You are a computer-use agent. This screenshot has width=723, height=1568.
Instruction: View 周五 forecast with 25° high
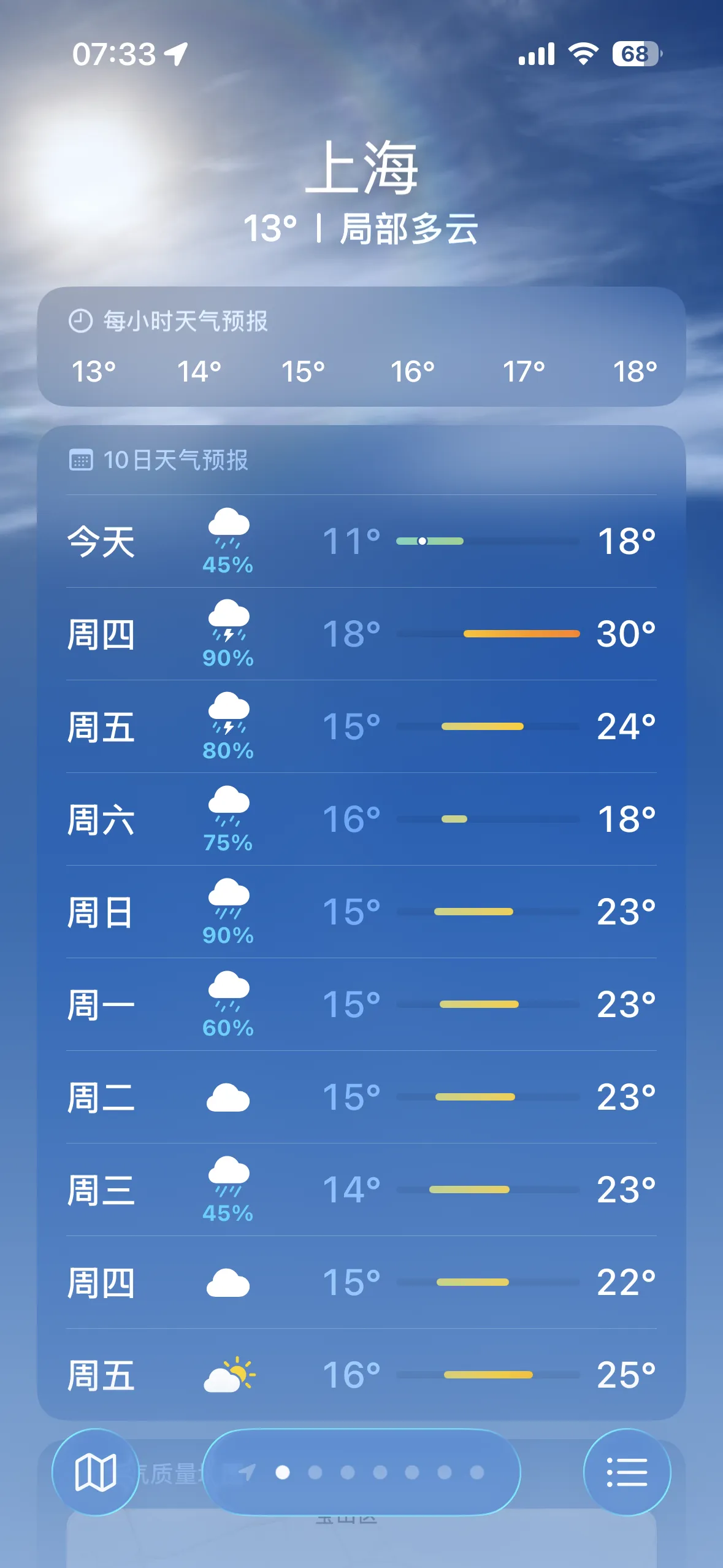click(361, 1375)
